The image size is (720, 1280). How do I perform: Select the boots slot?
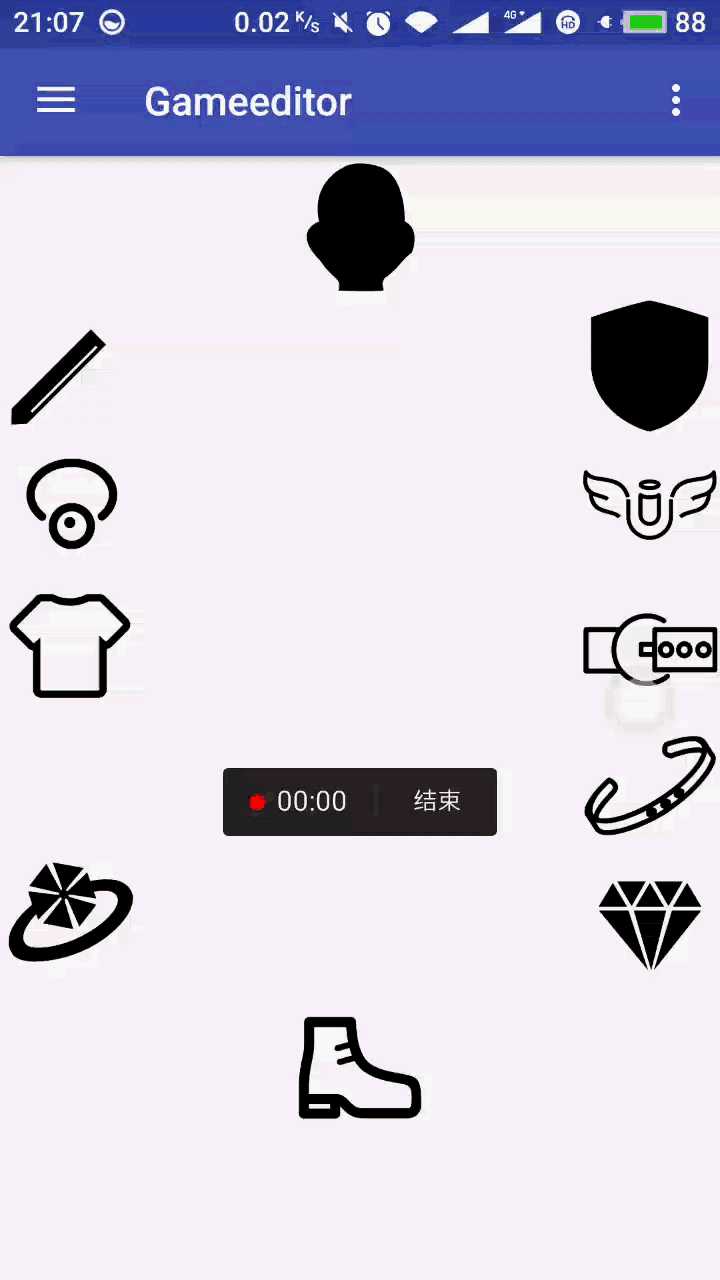coord(360,1067)
